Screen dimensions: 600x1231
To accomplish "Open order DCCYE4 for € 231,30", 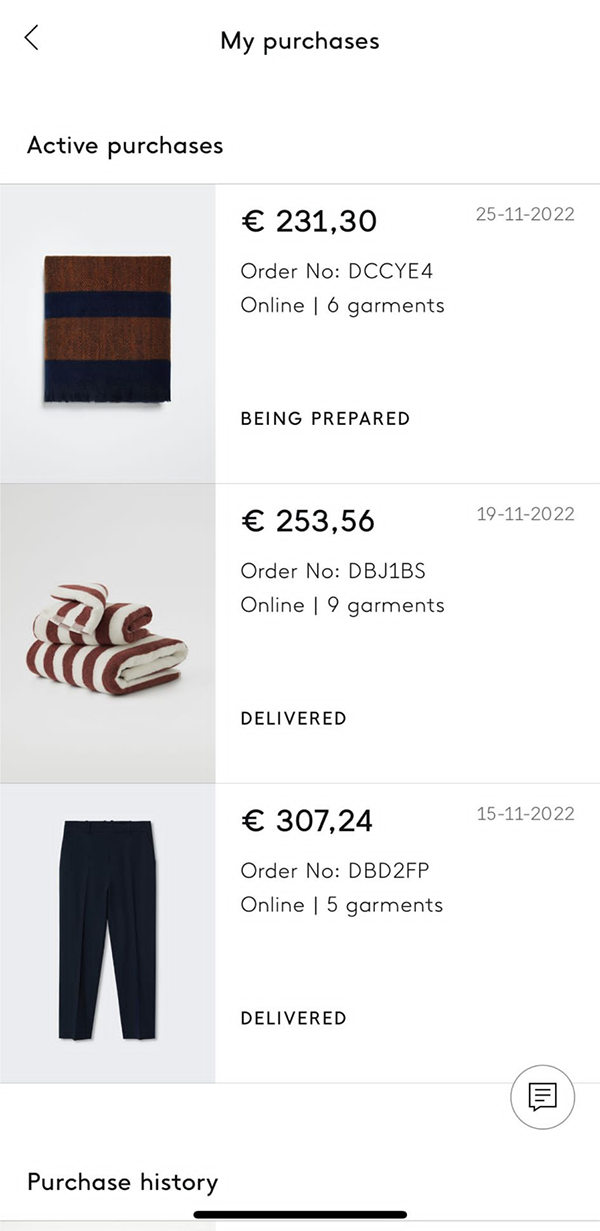I will point(300,334).
